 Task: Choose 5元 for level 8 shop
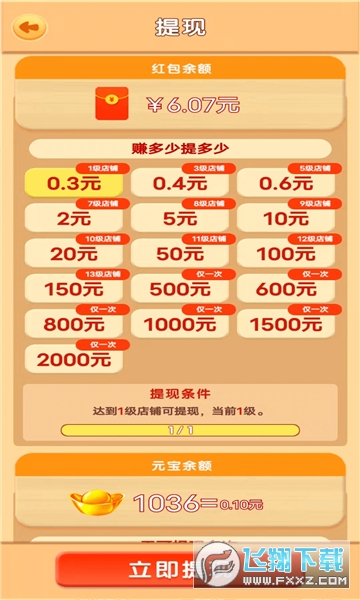tap(180, 218)
